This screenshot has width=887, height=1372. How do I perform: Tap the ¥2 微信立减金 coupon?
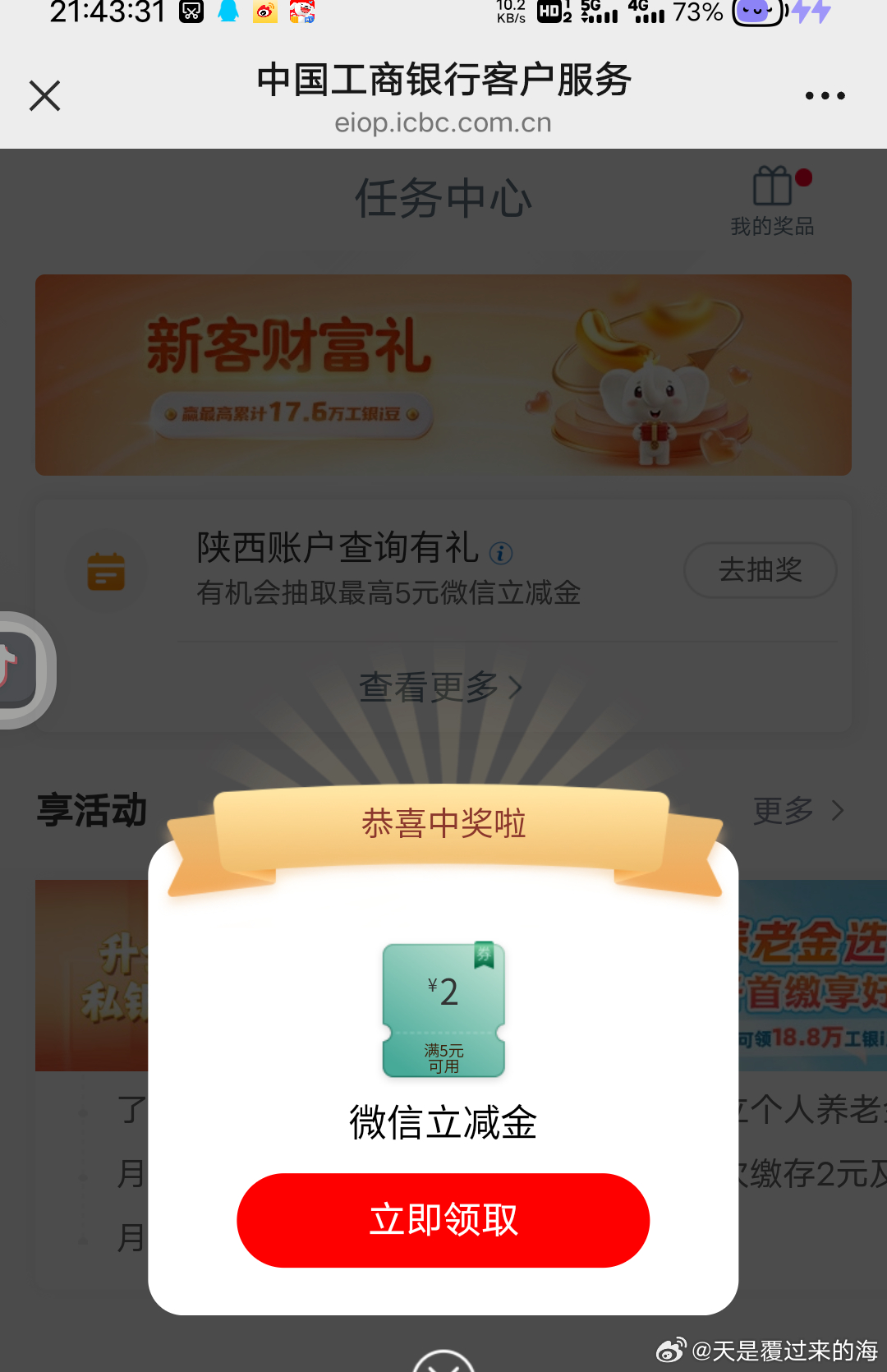pyautogui.click(x=443, y=1010)
